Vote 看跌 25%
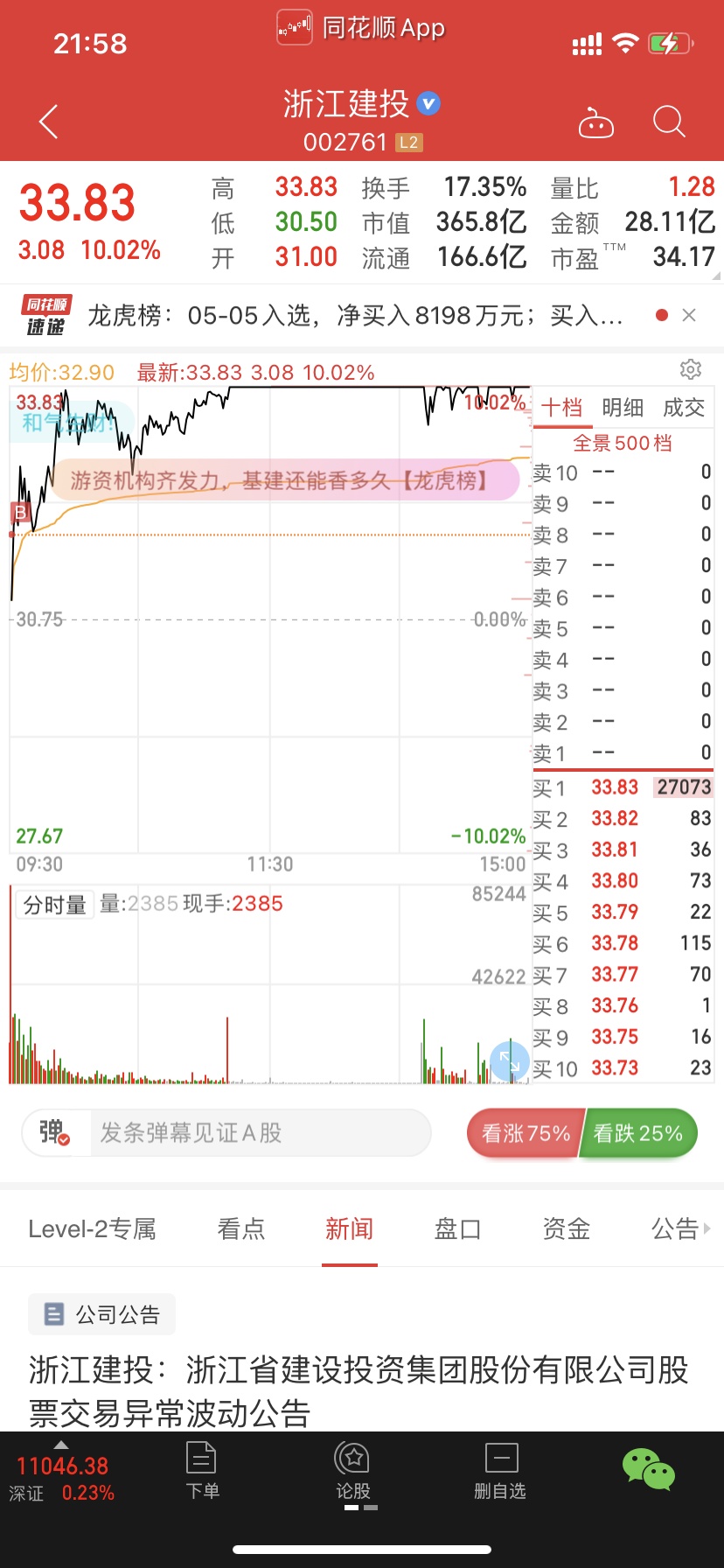 638,1133
